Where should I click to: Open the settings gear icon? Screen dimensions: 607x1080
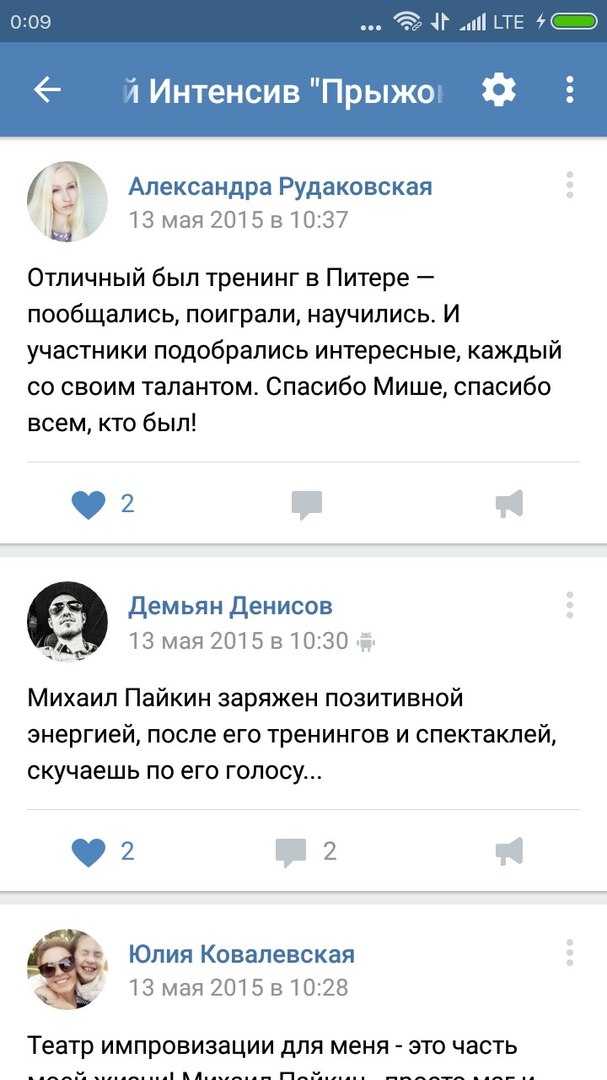(x=499, y=90)
